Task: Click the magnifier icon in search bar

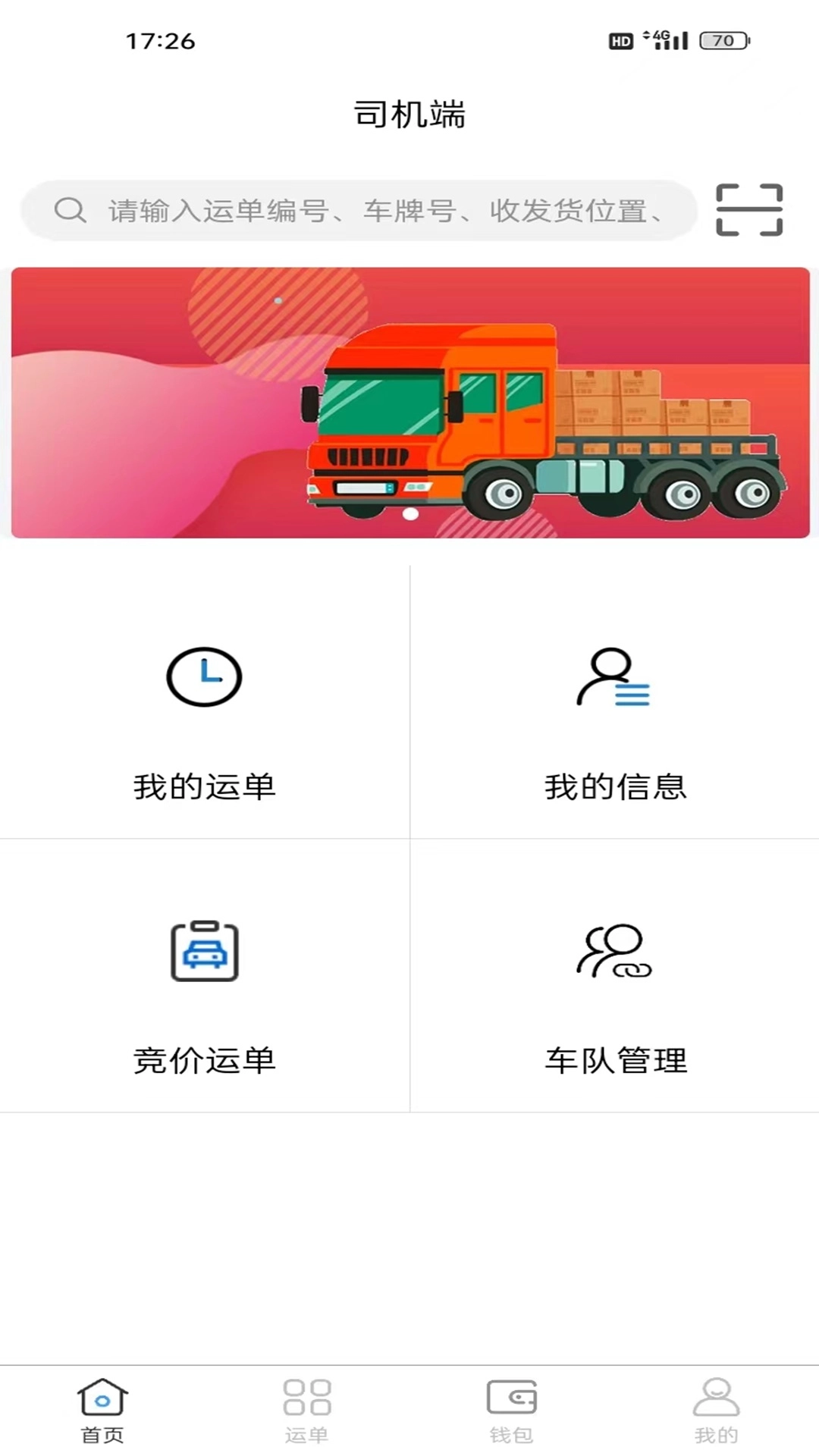Action: (69, 210)
